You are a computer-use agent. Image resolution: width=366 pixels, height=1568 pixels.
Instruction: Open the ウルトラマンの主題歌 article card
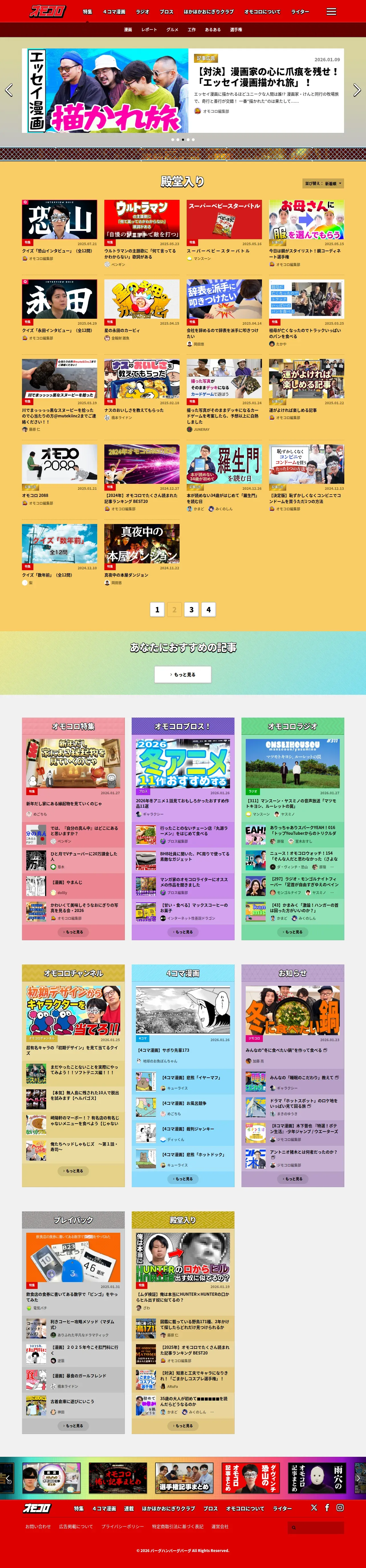(142, 234)
